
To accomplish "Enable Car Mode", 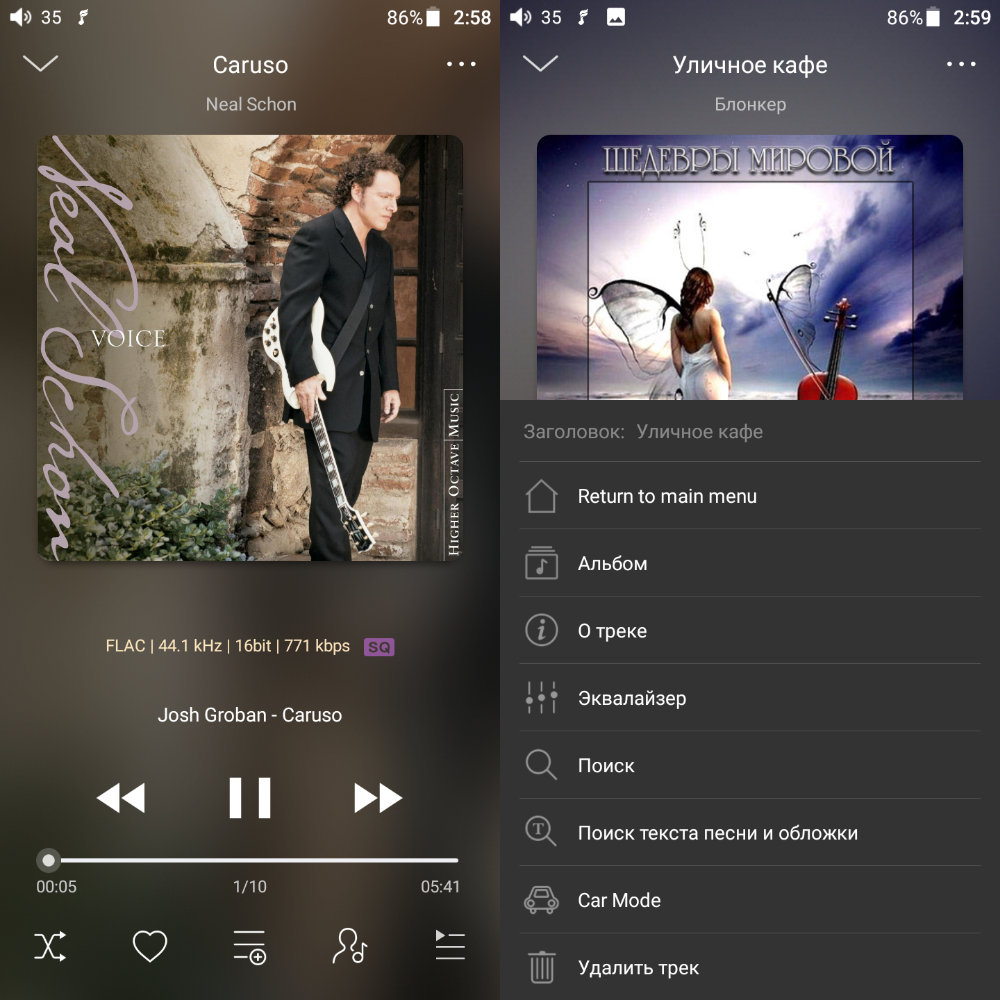I will coord(619,900).
